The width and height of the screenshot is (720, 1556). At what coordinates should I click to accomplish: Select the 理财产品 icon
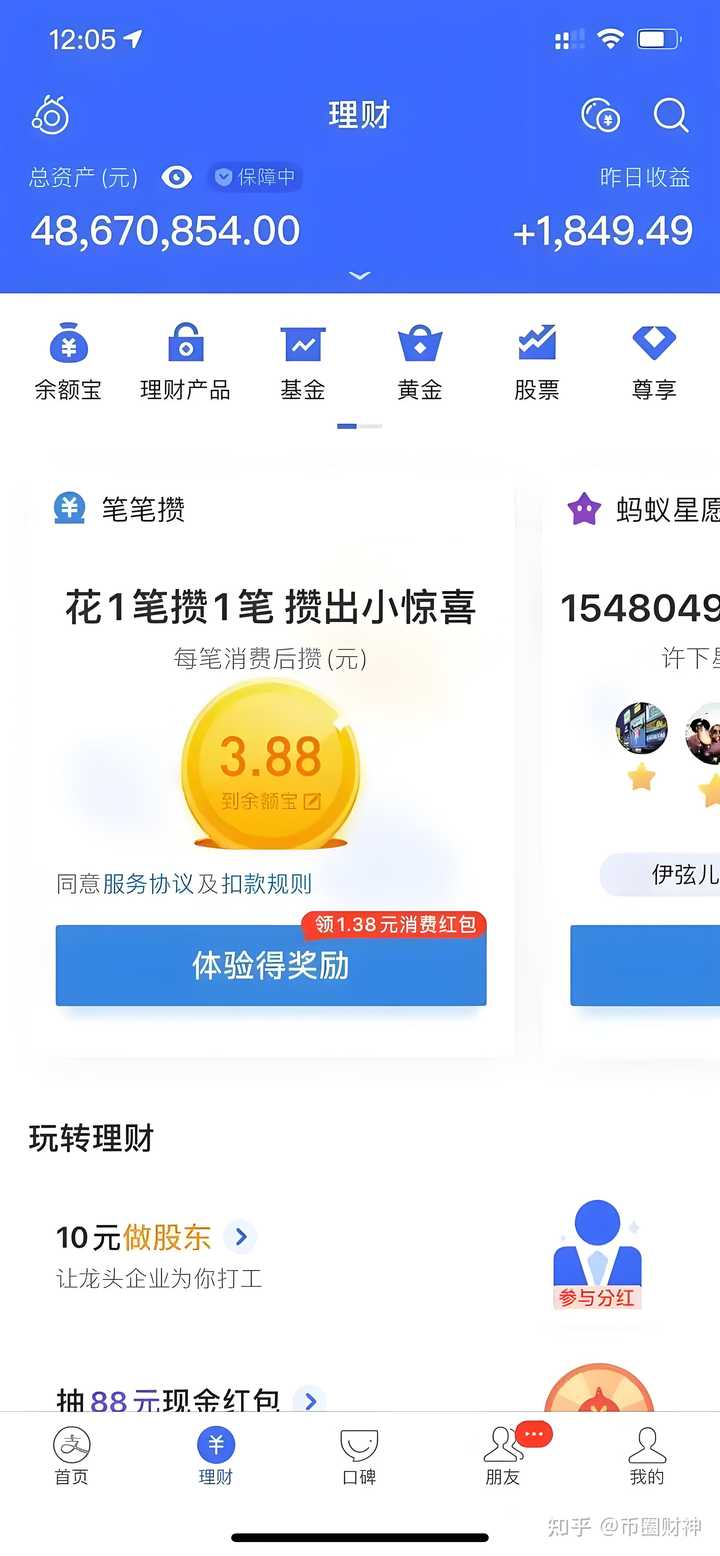click(184, 348)
